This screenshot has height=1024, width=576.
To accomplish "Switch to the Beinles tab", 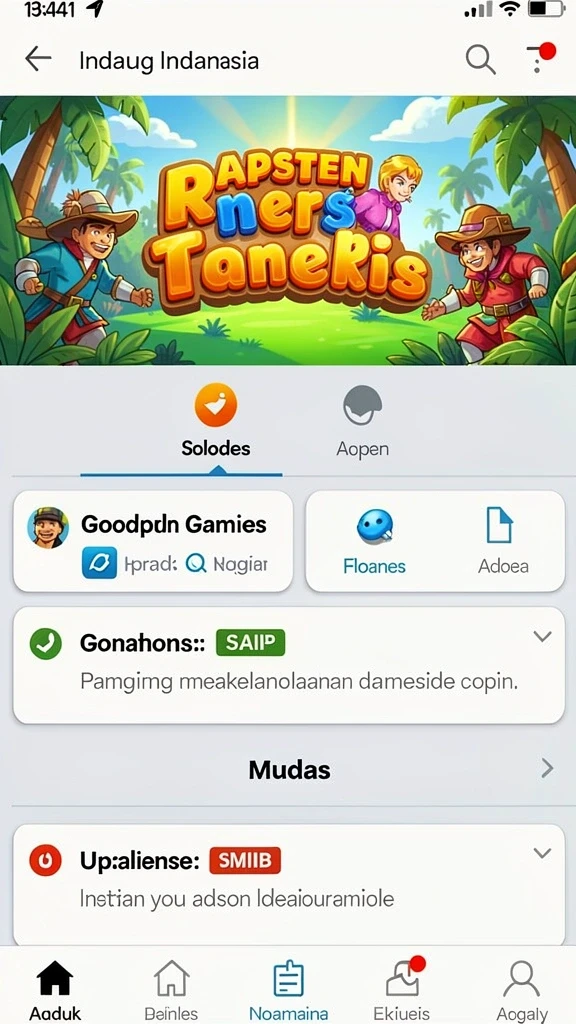I will (x=171, y=991).
